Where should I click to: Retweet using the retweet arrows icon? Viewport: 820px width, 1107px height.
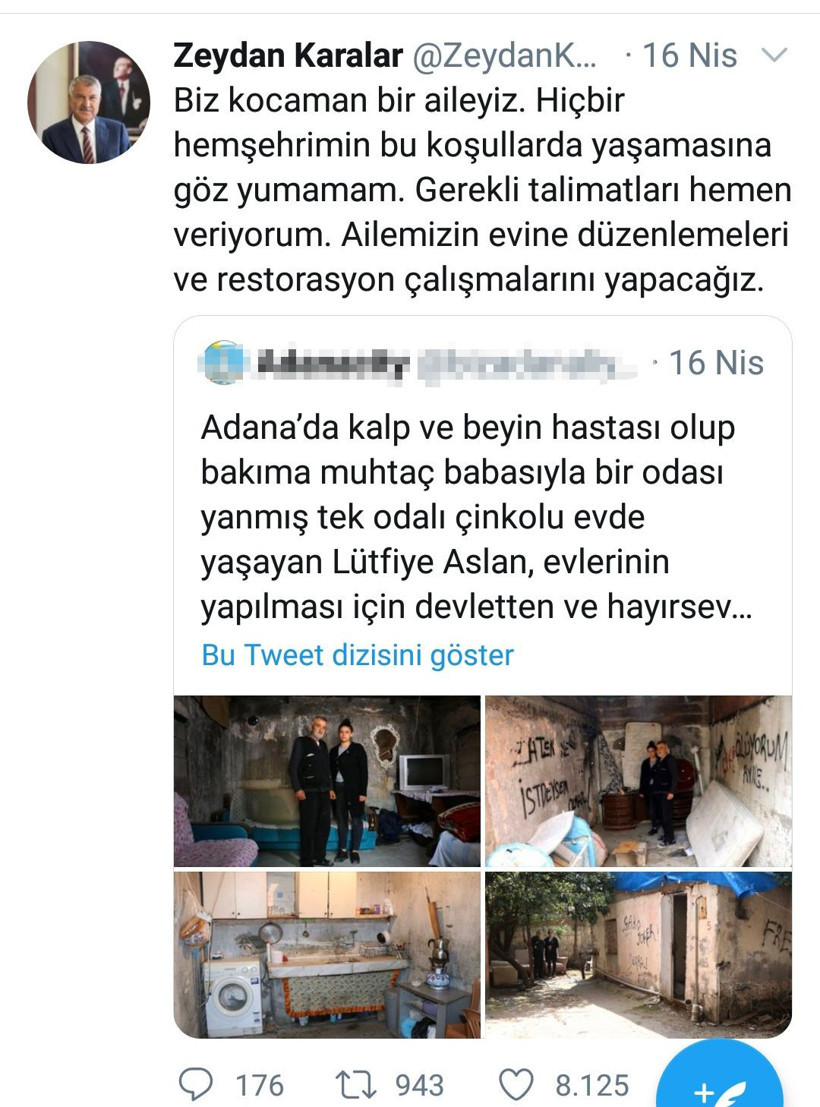point(357,1081)
